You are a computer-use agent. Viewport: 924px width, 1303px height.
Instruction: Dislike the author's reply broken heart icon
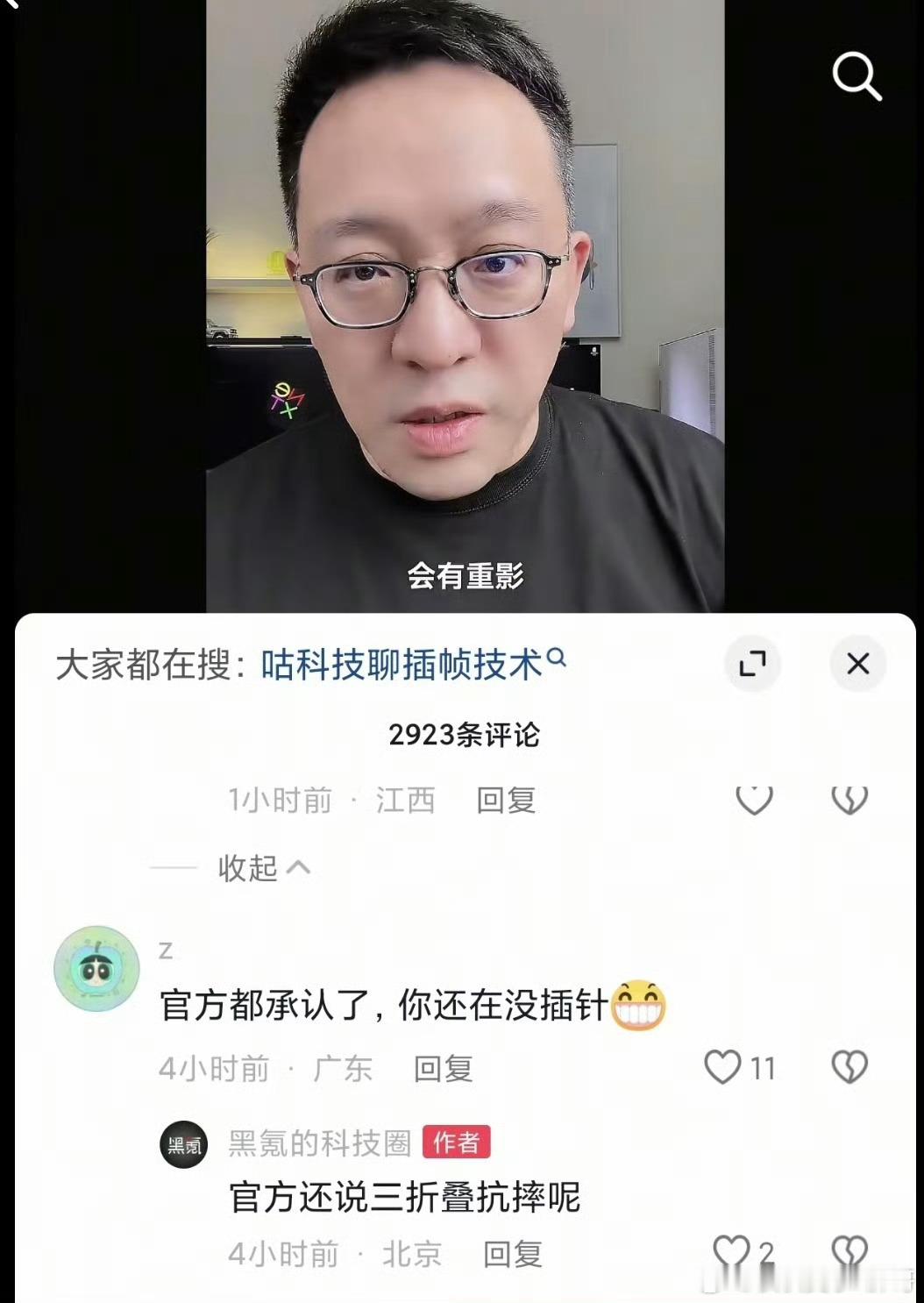click(847, 1252)
